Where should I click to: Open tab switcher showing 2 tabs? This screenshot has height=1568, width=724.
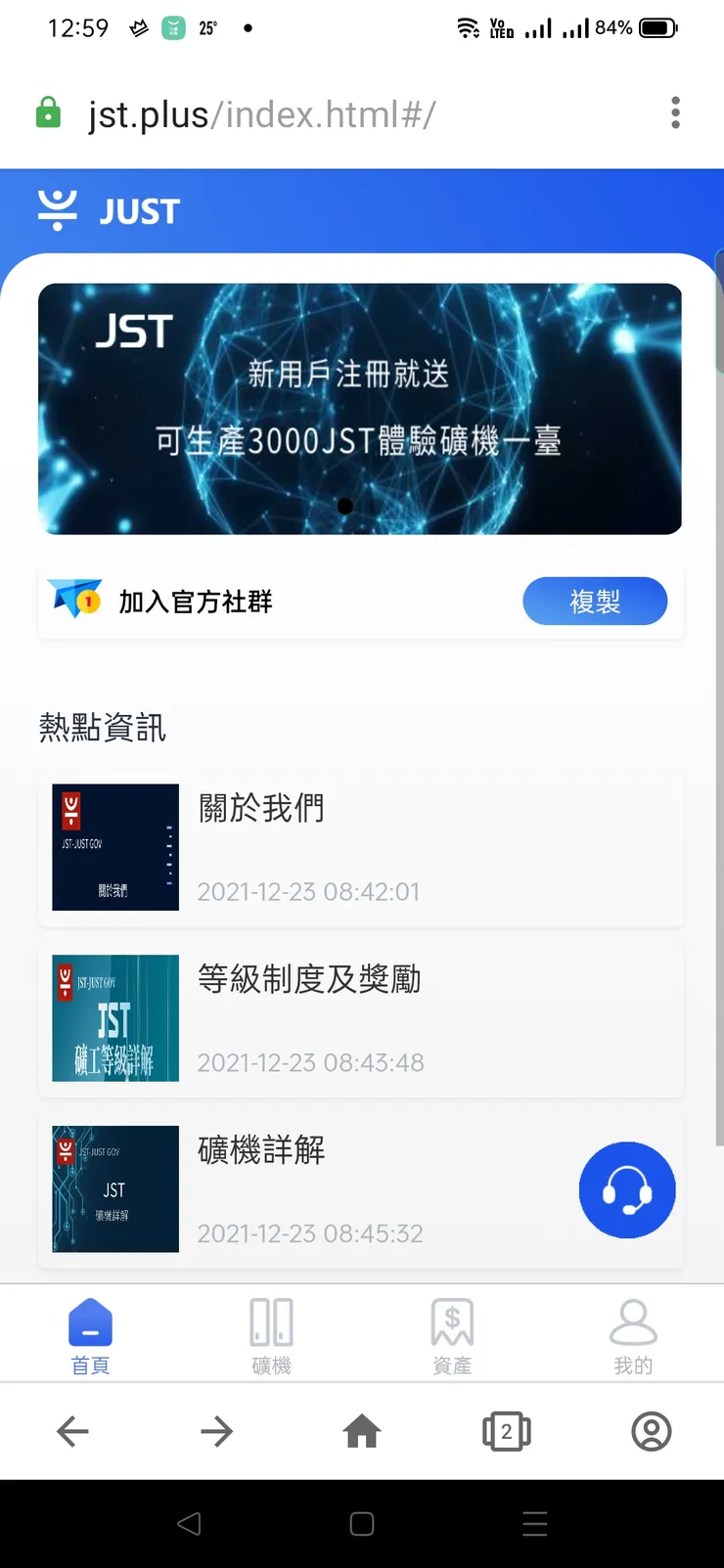click(x=506, y=1430)
